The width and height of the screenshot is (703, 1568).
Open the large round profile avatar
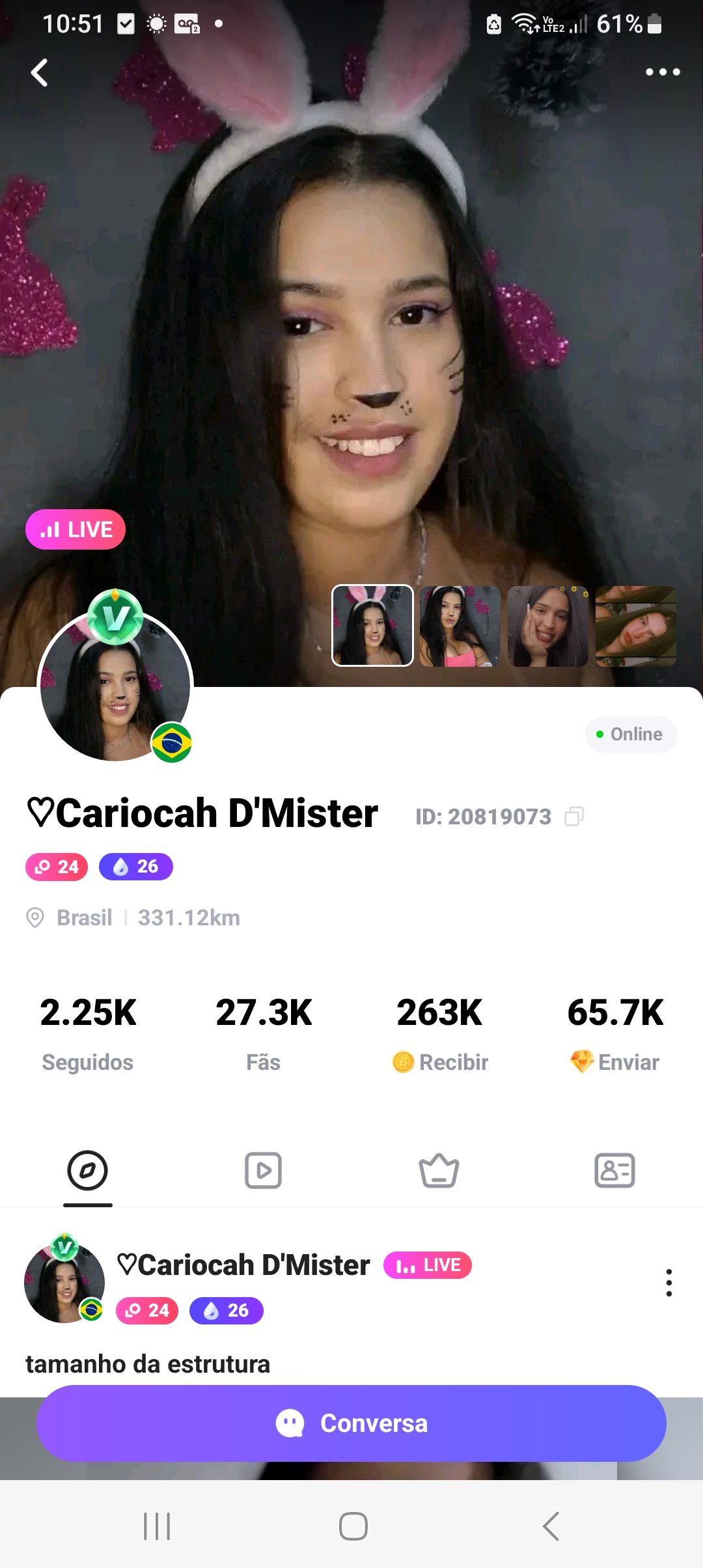(115, 685)
